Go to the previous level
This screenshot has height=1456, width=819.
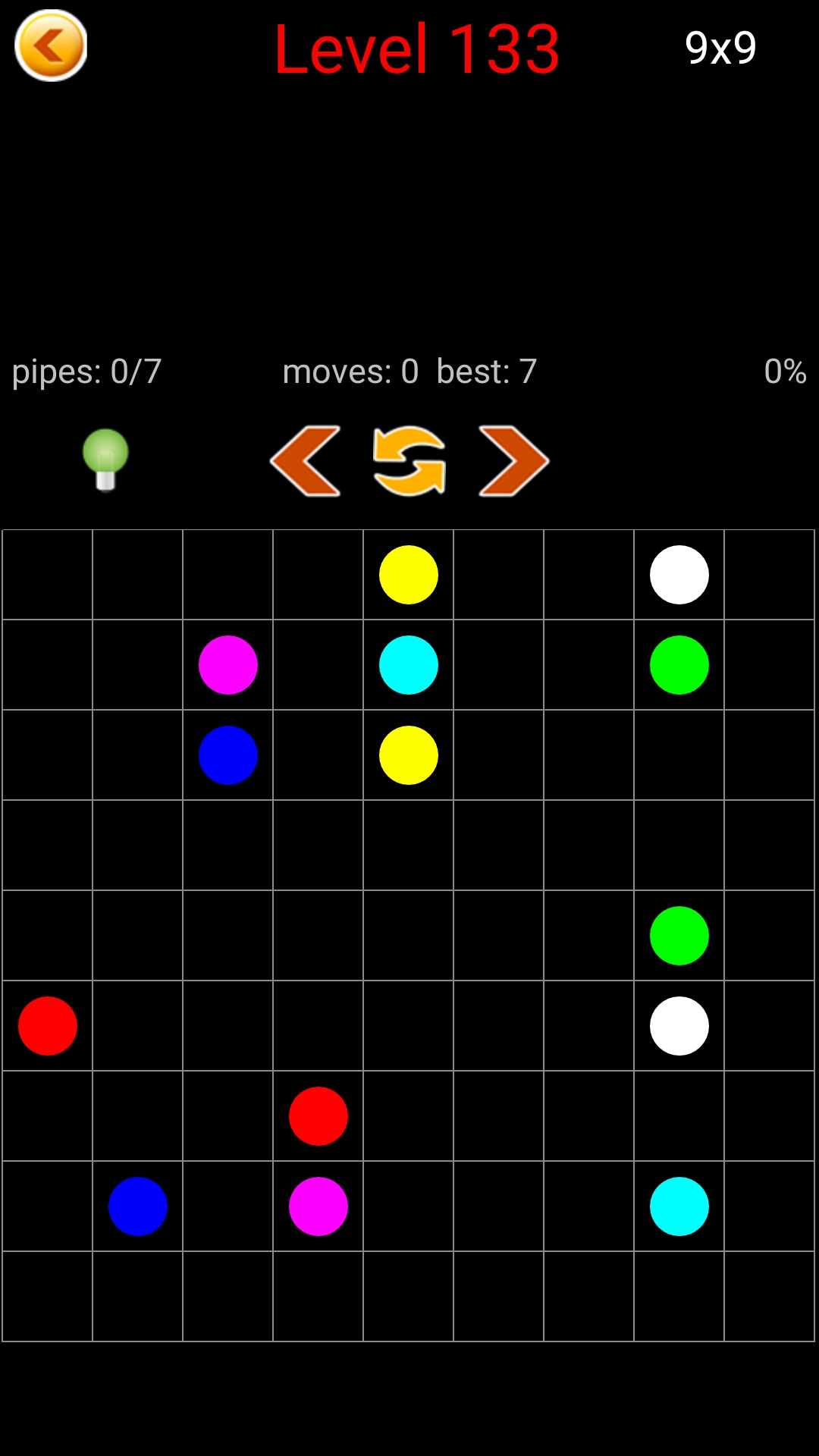click(306, 461)
